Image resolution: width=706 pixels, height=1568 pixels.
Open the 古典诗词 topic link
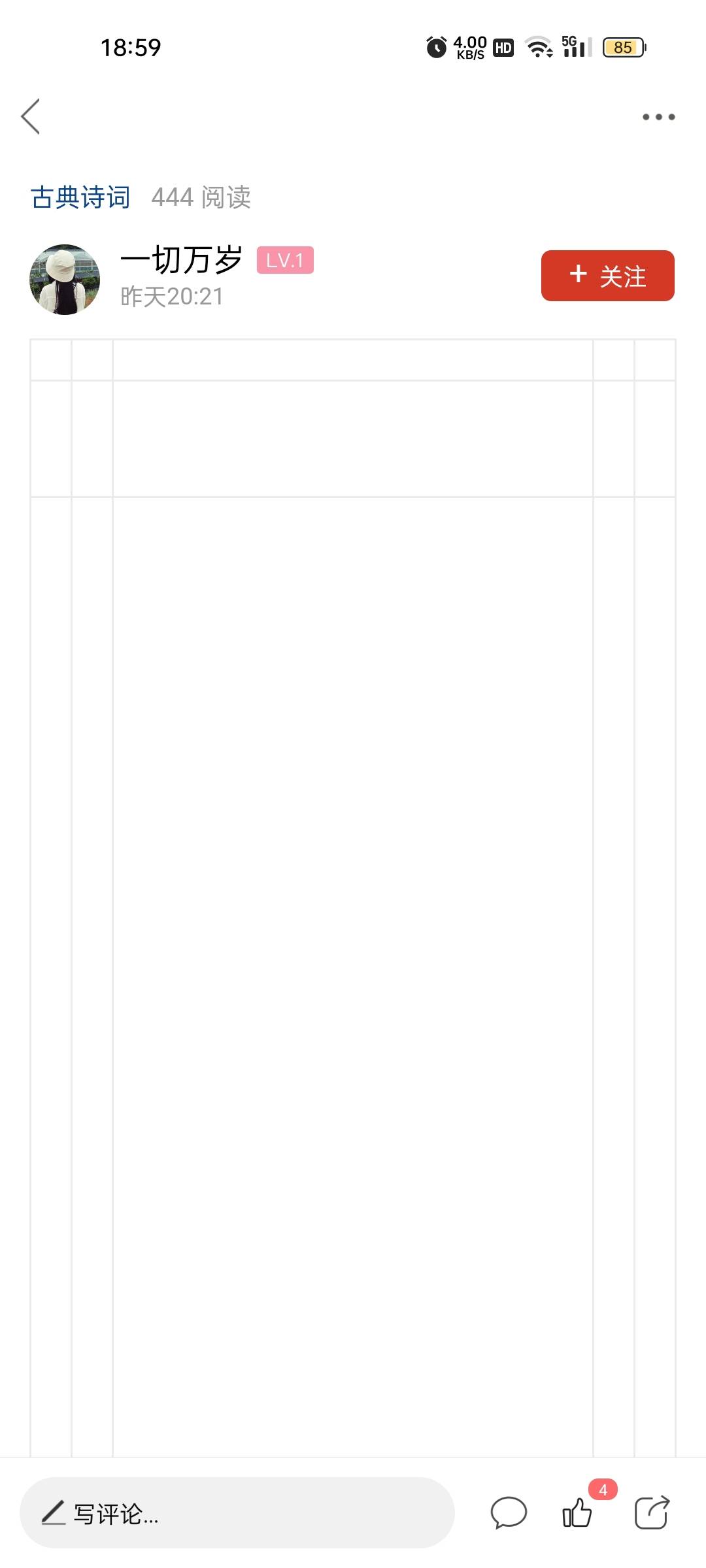tap(80, 197)
